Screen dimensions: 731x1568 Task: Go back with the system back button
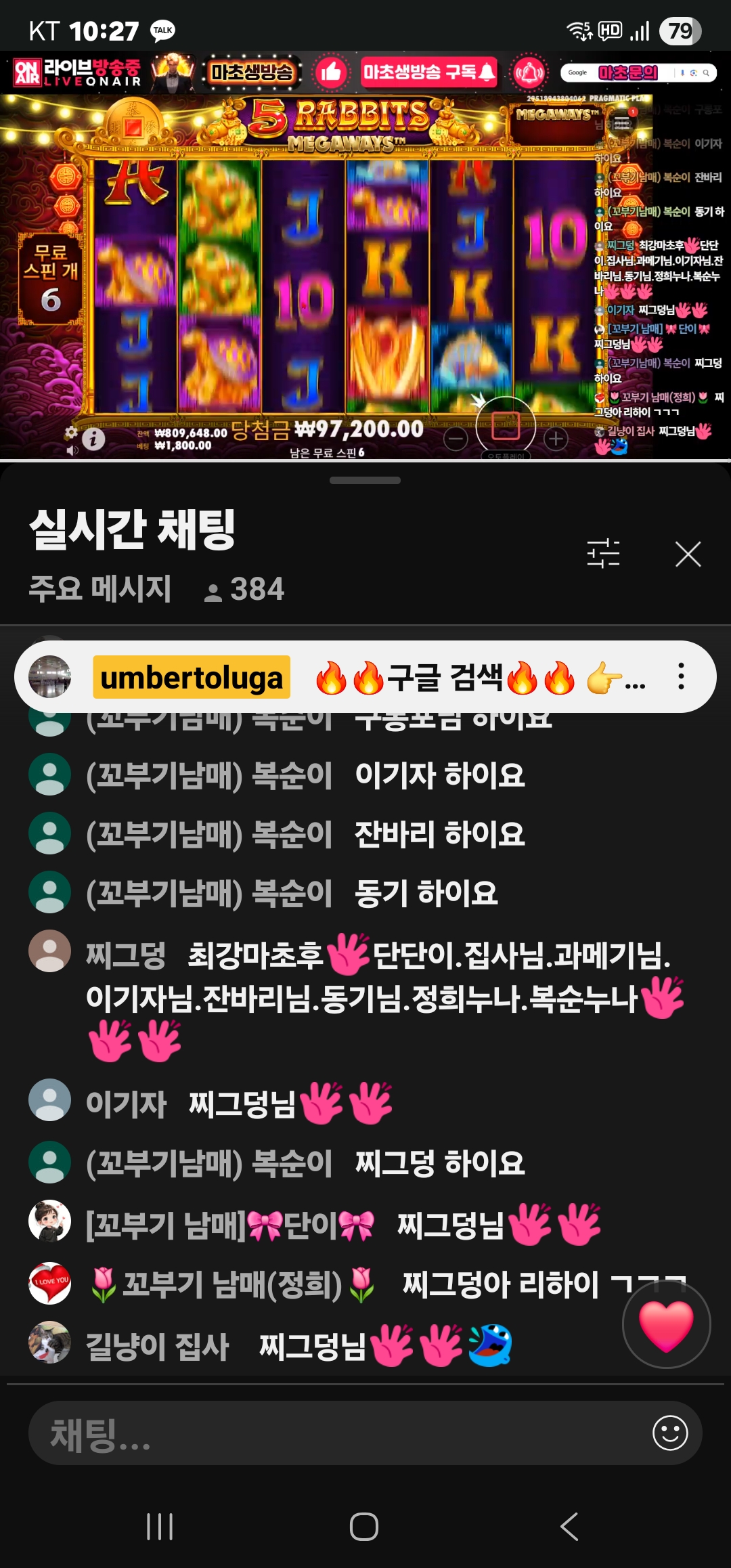click(x=569, y=1527)
